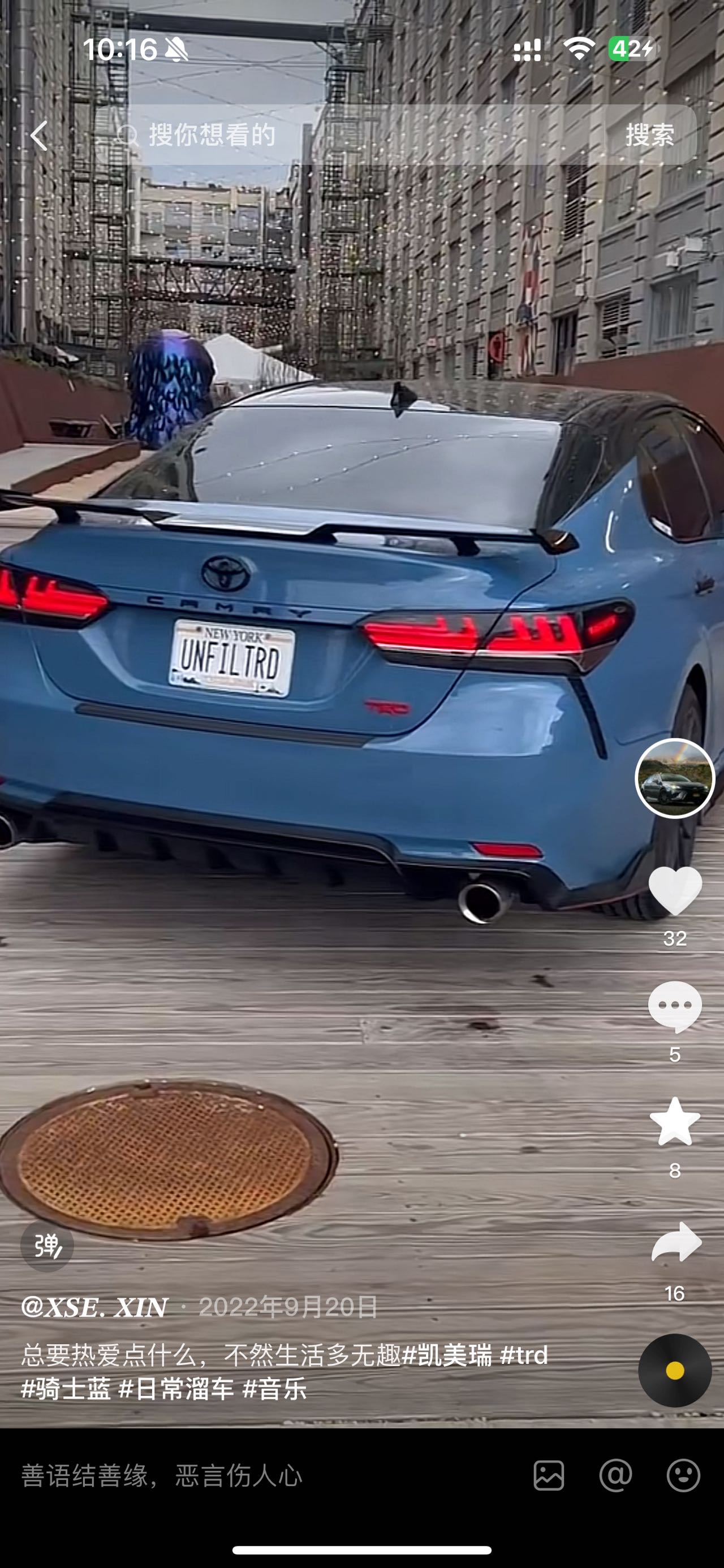
Task: Open the #骑士蓝 hashtag
Action: tap(66, 1389)
